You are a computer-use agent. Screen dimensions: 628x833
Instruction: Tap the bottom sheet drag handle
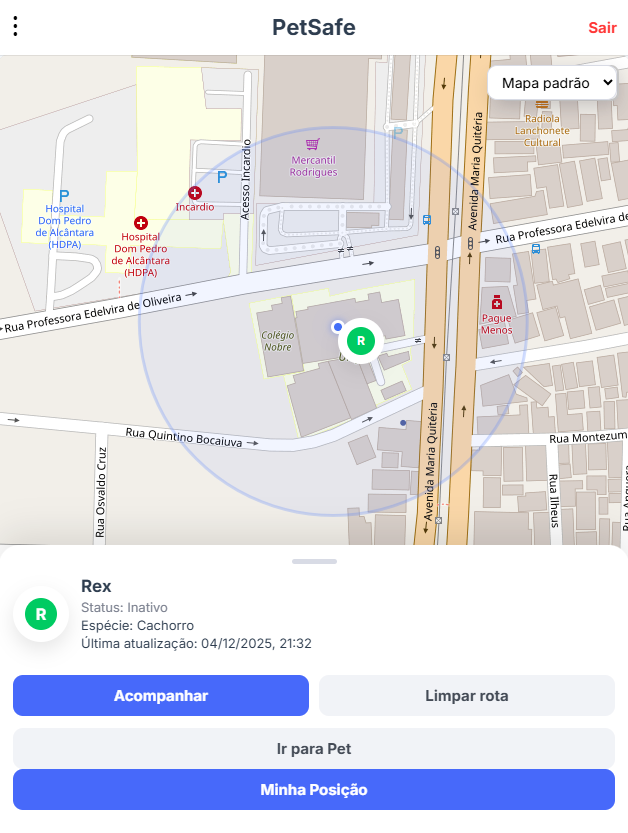click(314, 562)
